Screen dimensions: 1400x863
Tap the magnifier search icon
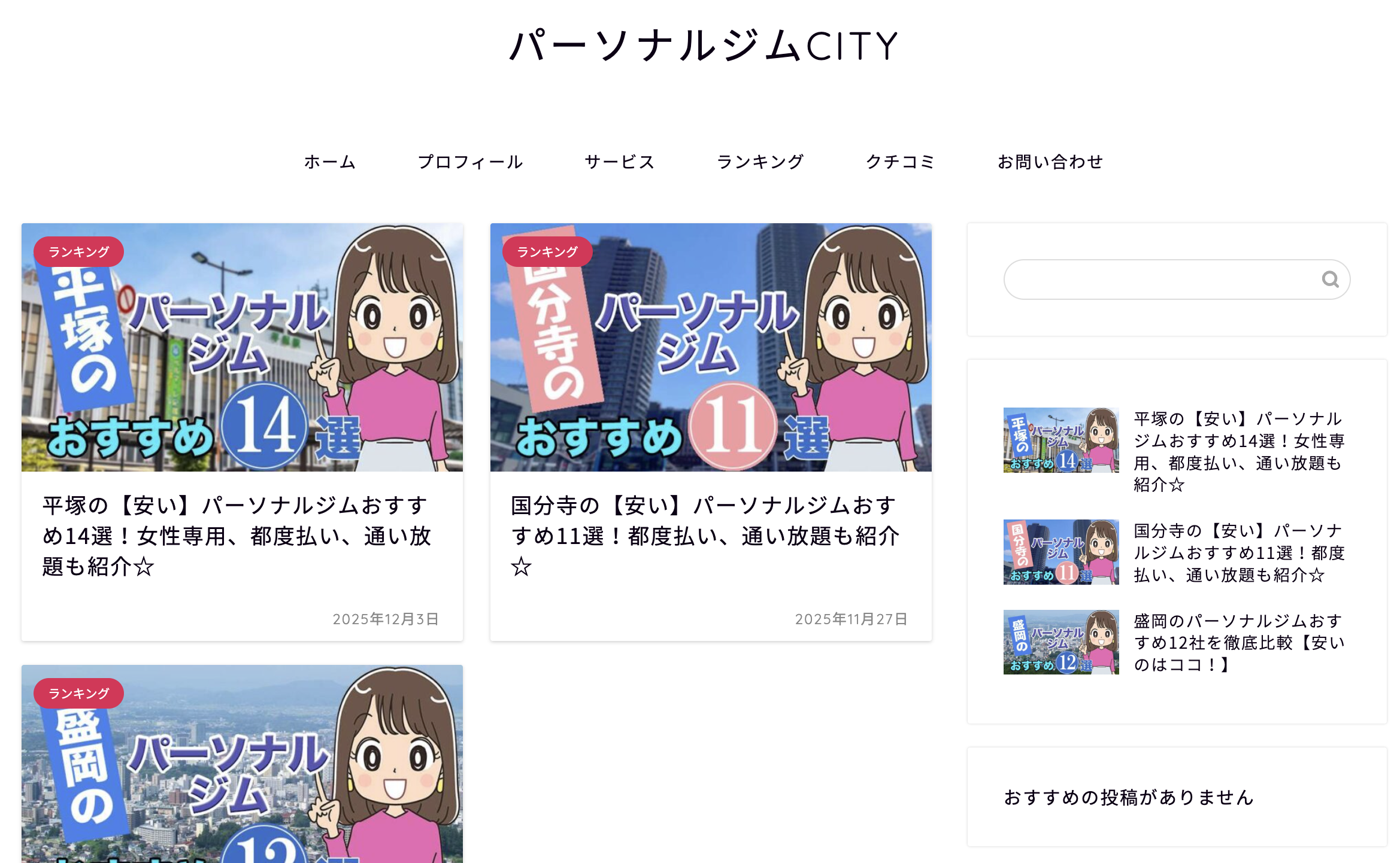point(1330,279)
